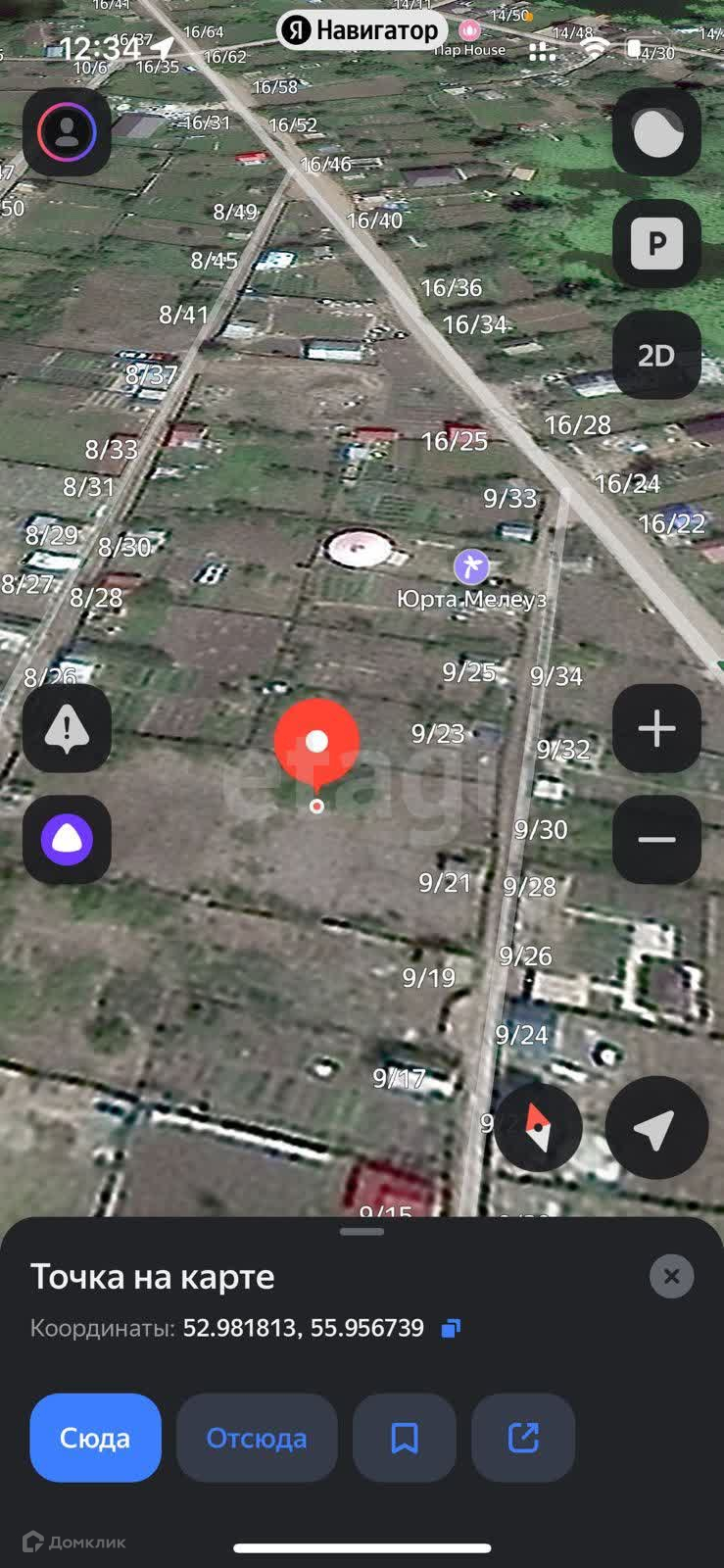Show parking with the P button
Viewport: 724px width, 1568px height.
coord(656,243)
